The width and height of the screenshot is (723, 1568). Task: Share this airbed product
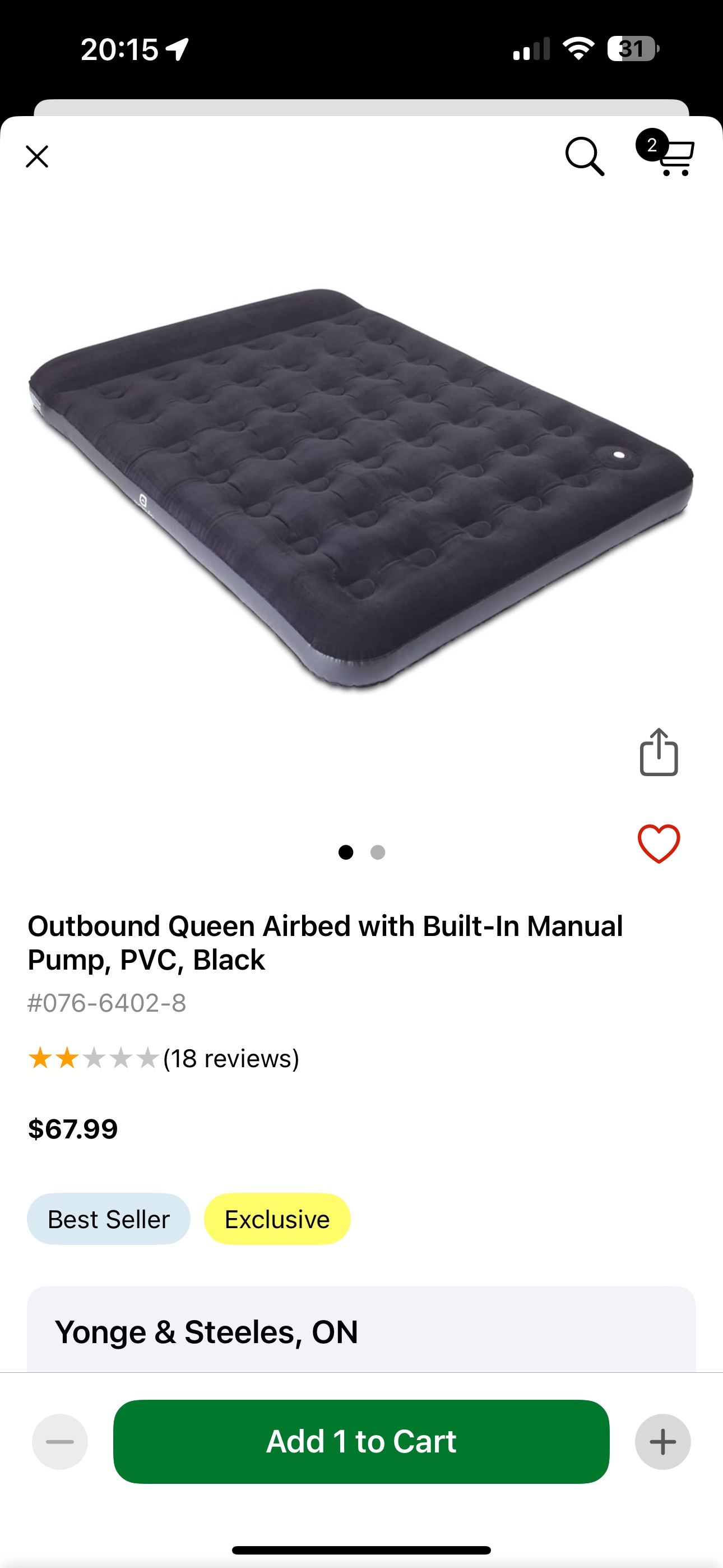659,753
